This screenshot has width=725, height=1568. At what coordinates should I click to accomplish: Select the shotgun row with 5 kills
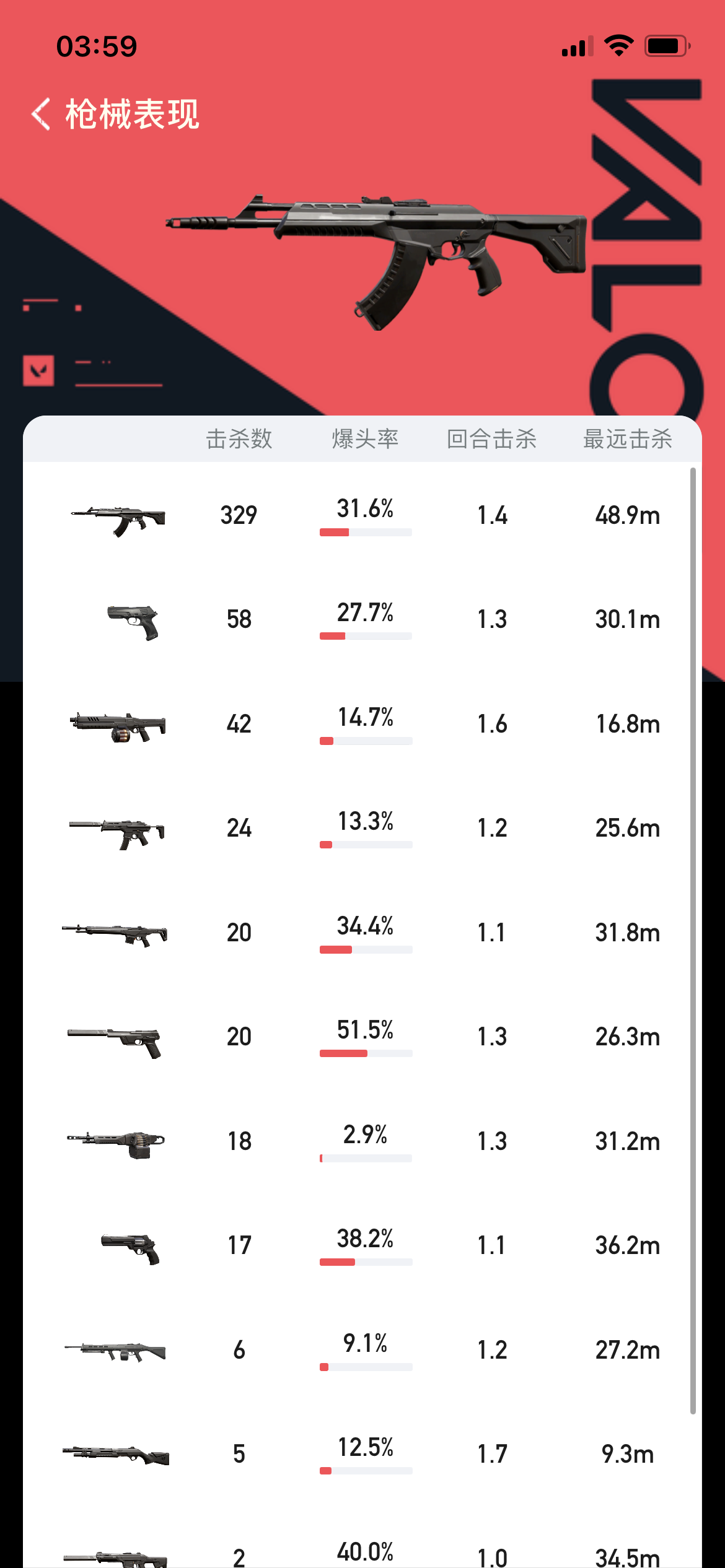tap(362, 1454)
